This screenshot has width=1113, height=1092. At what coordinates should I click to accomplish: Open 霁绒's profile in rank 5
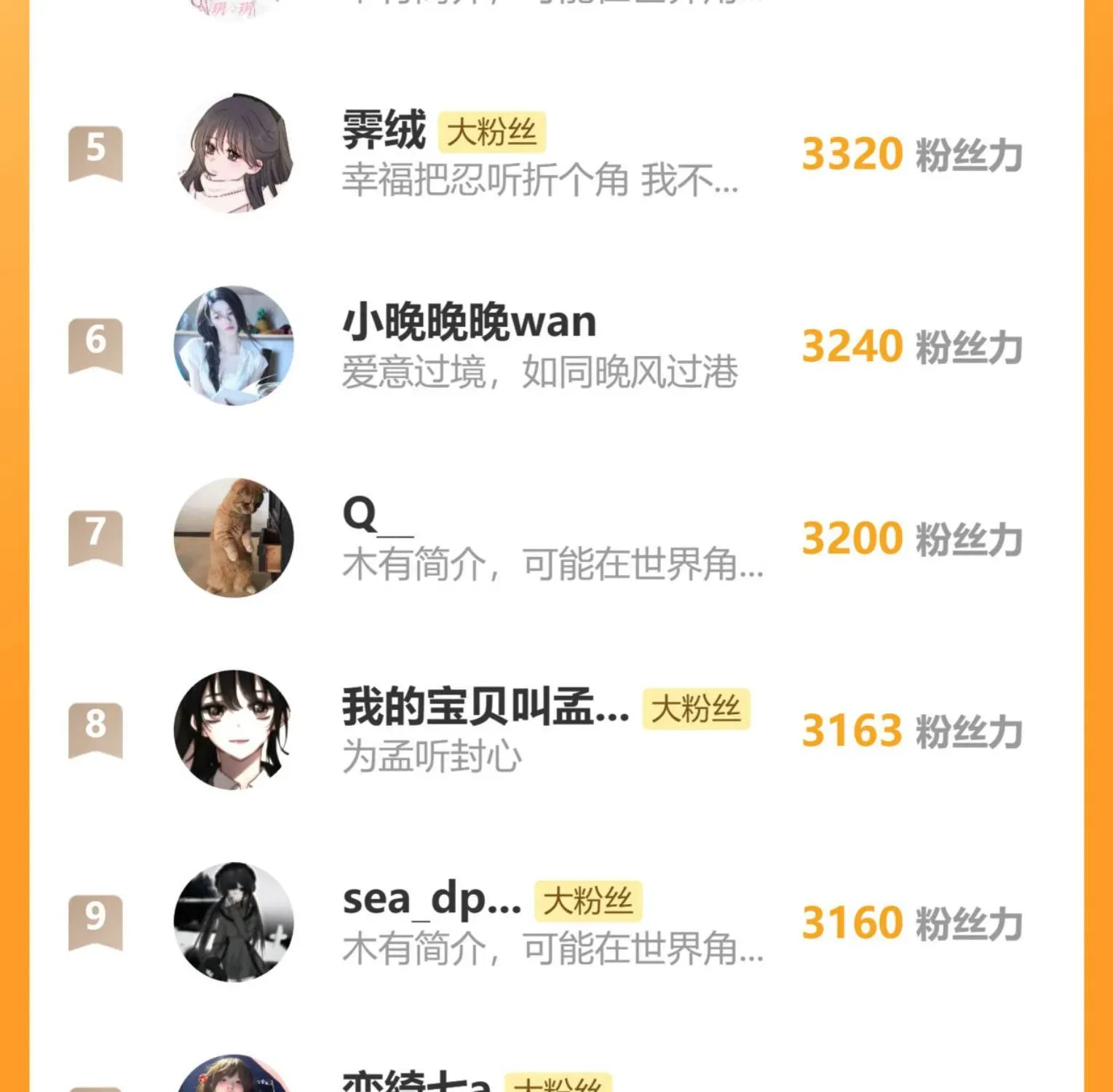click(384, 131)
